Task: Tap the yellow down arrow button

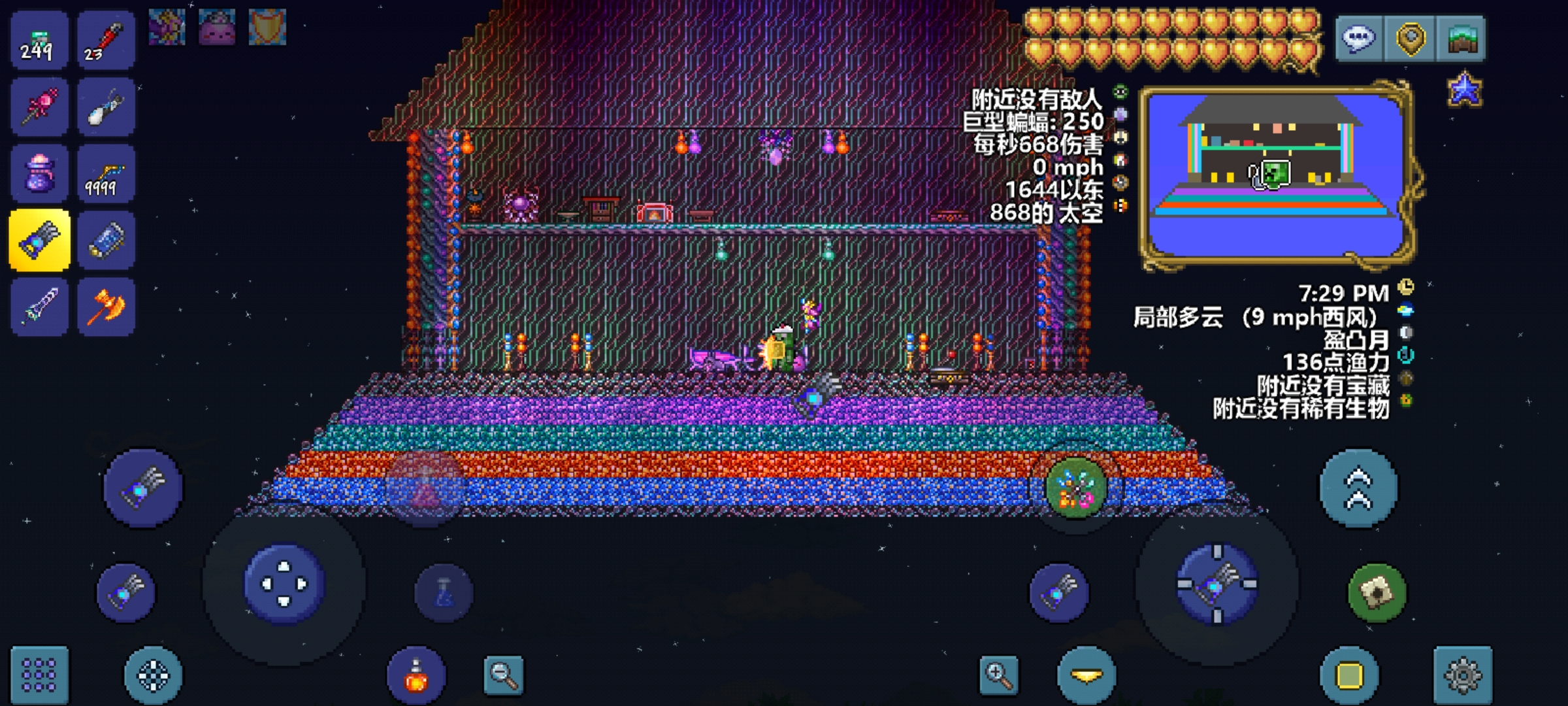Action: [1086, 675]
